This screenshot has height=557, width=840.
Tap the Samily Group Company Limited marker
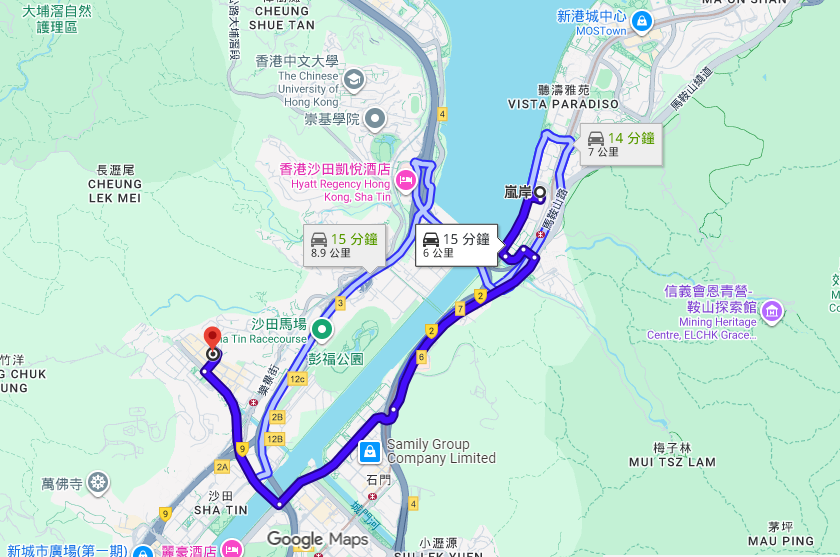(370, 451)
